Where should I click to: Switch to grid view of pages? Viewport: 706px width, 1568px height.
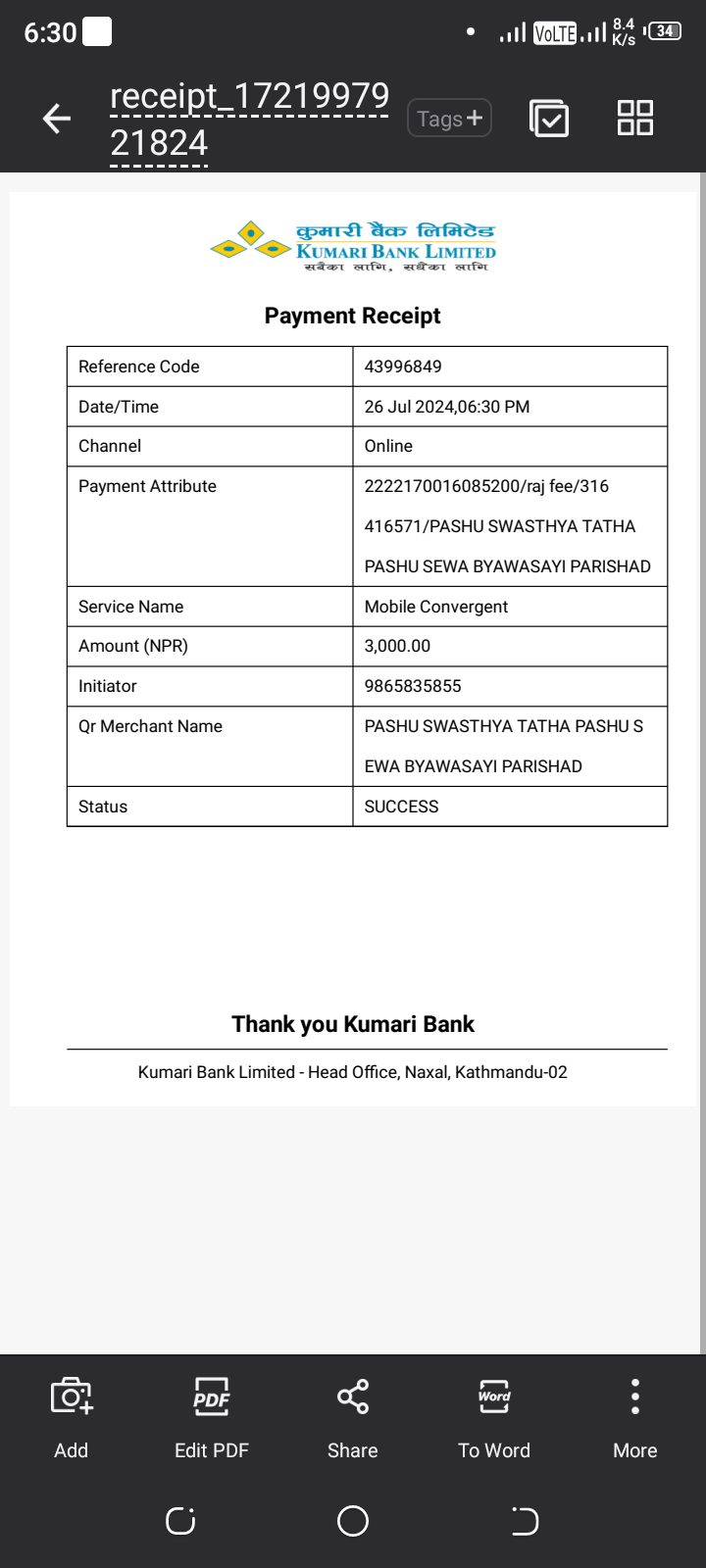click(635, 118)
